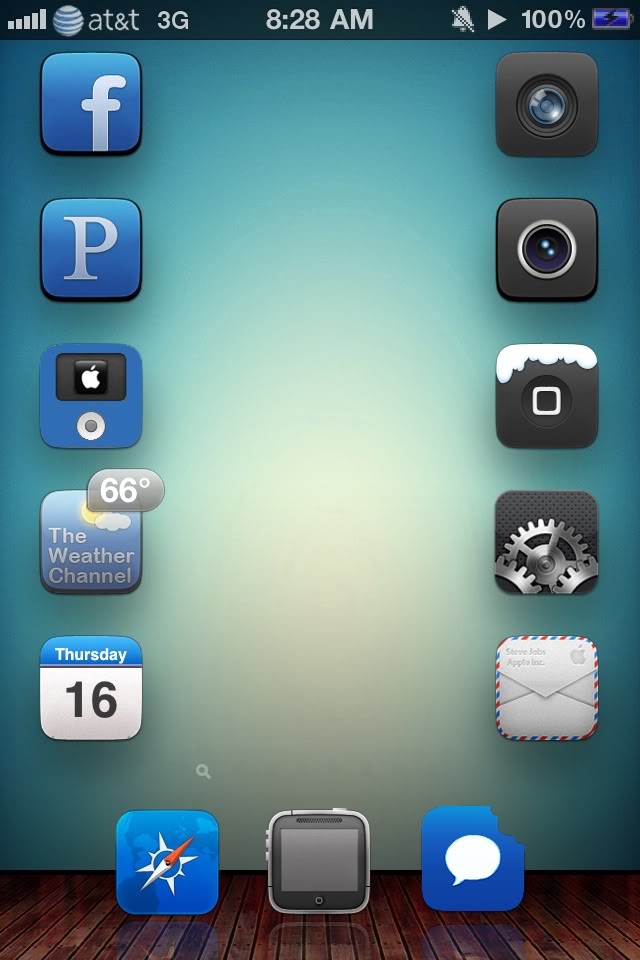Launch the Pandora app
640x960 pixels.
pos(91,250)
